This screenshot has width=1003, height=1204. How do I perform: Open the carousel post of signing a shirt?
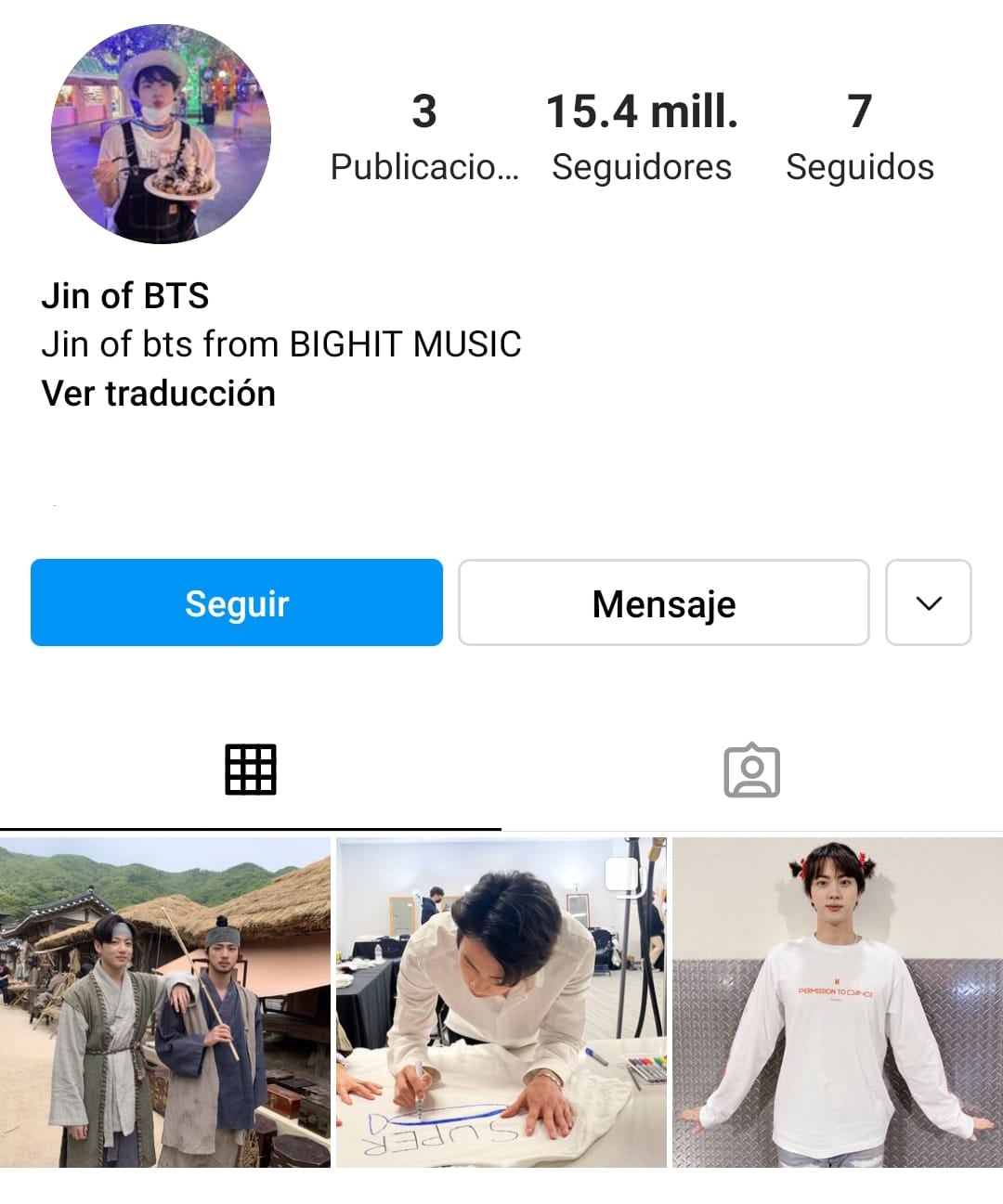pyautogui.click(x=501, y=1002)
